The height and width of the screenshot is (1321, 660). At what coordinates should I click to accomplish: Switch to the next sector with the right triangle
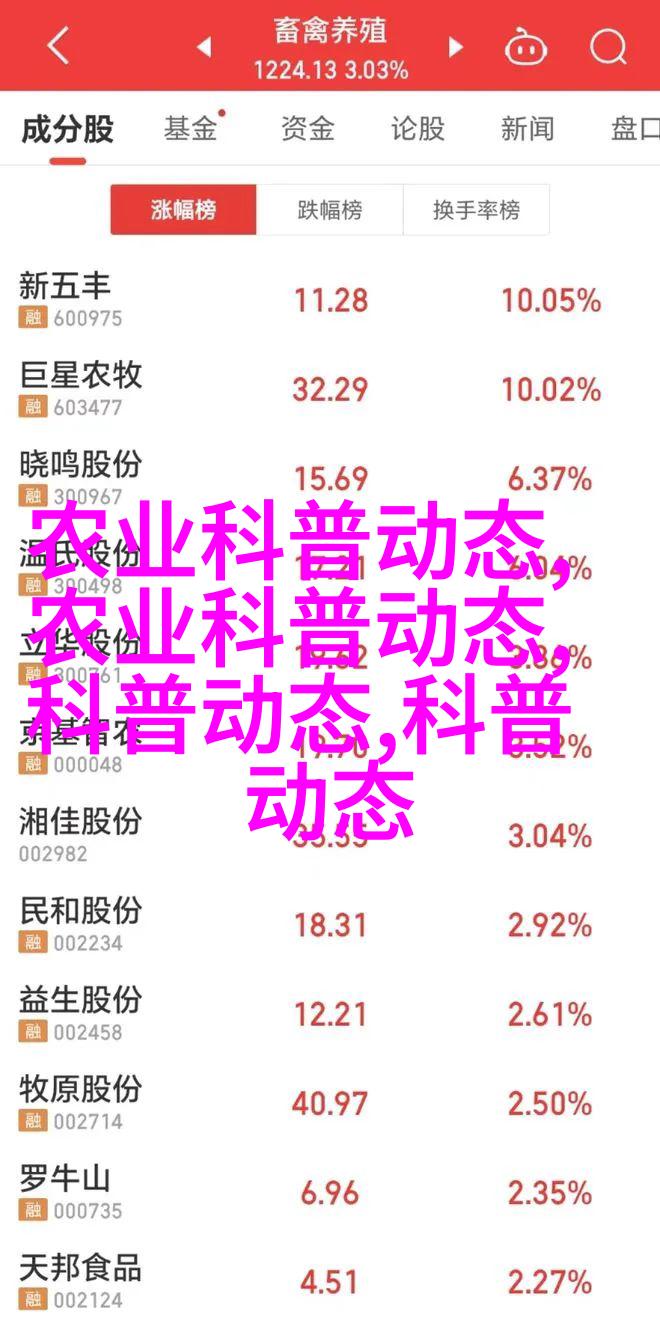pyautogui.click(x=456, y=46)
